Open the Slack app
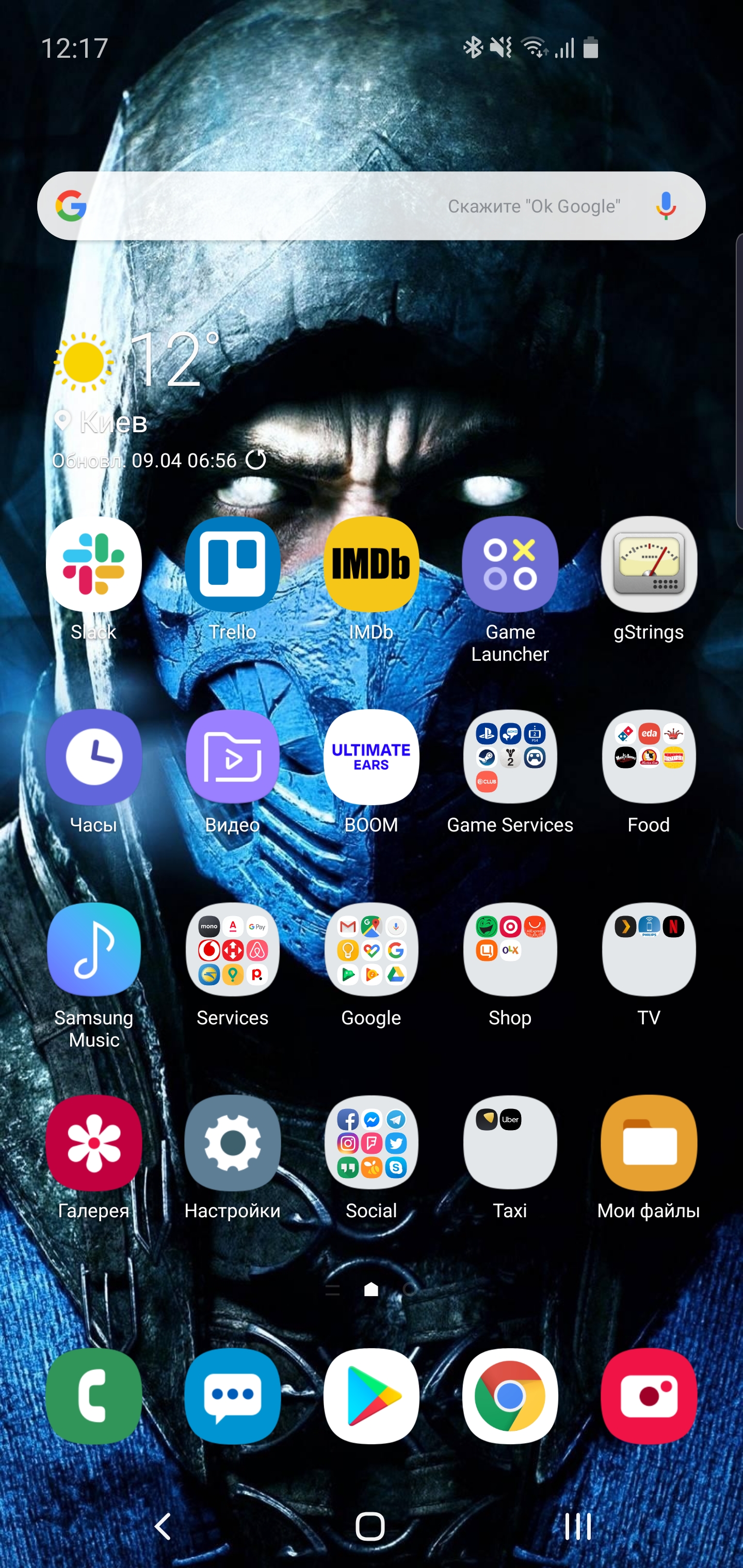Image resolution: width=743 pixels, height=1568 pixels. [94, 564]
